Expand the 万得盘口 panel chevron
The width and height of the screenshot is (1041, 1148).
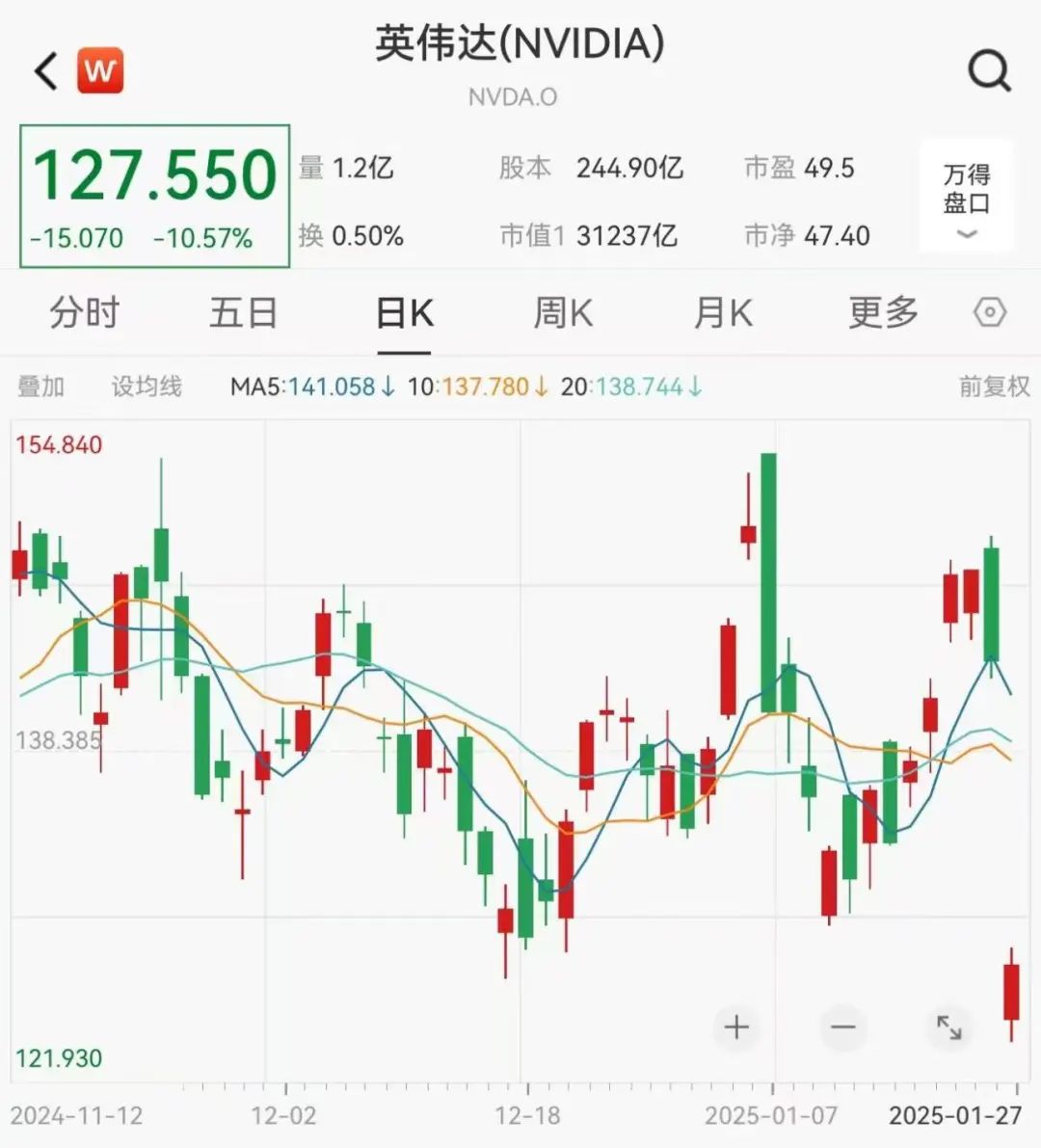coord(965,231)
